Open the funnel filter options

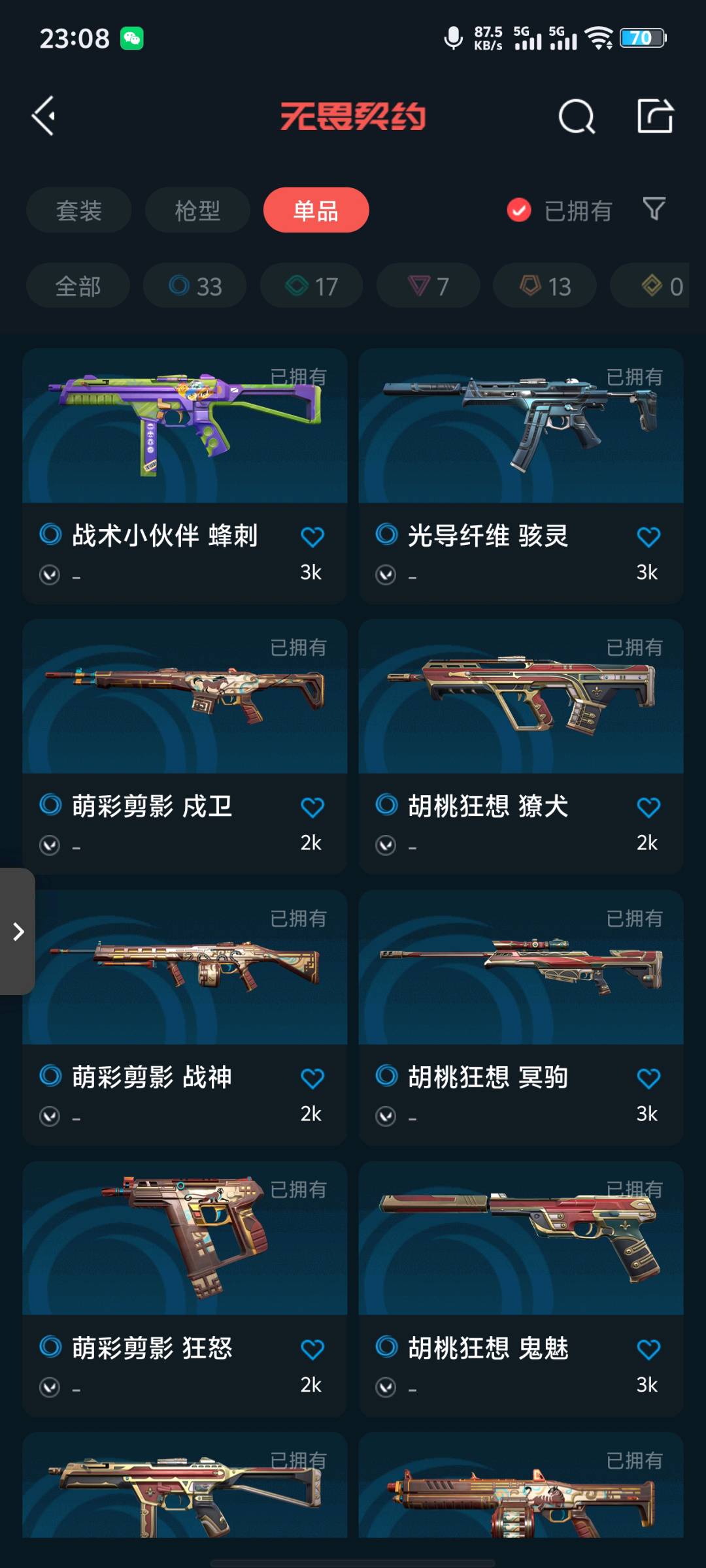pos(654,209)
